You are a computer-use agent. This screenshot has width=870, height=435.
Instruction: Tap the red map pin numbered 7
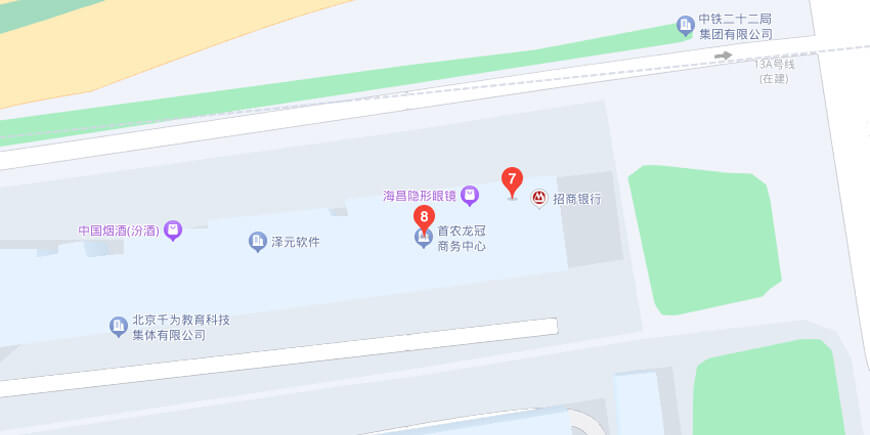[512, 181]
